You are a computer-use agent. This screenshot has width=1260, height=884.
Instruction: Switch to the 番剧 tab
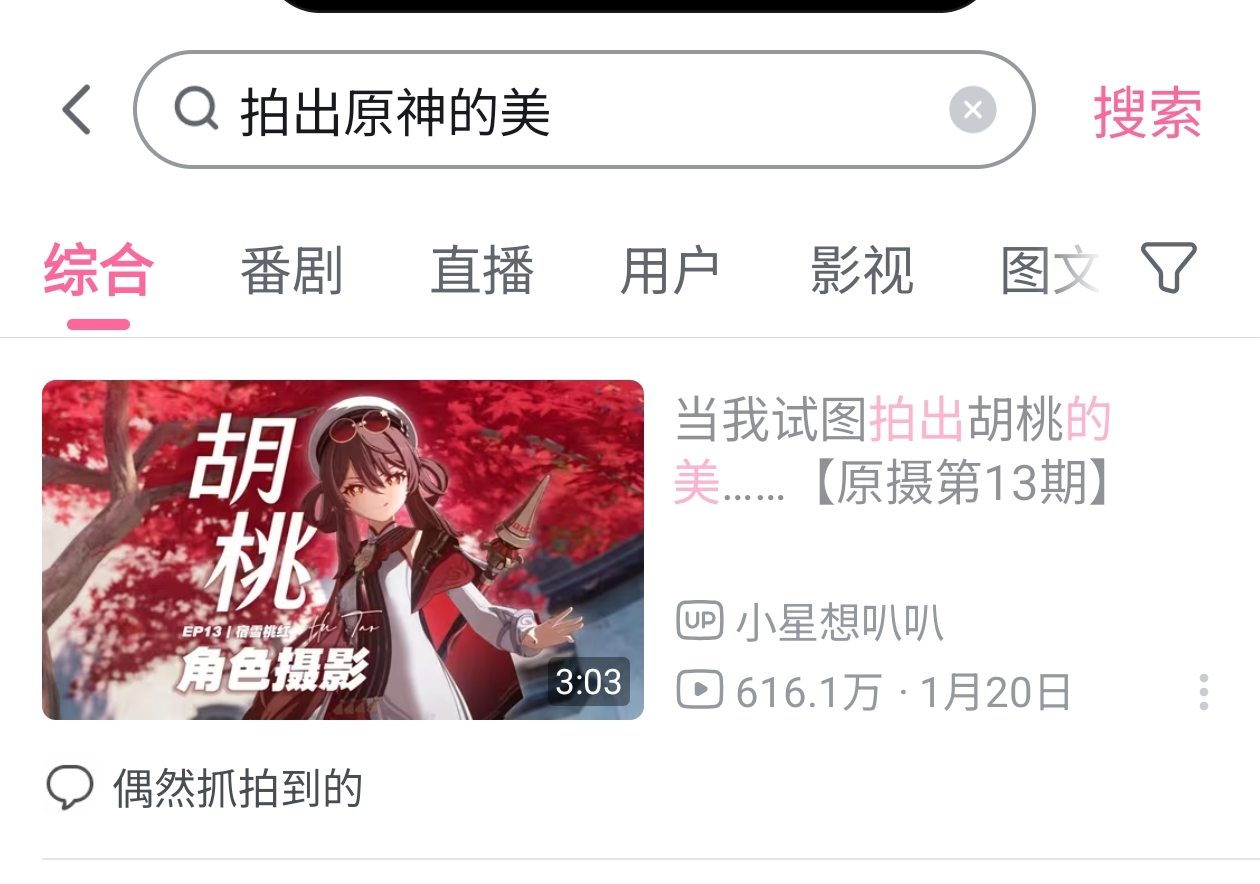pos(291,270)
